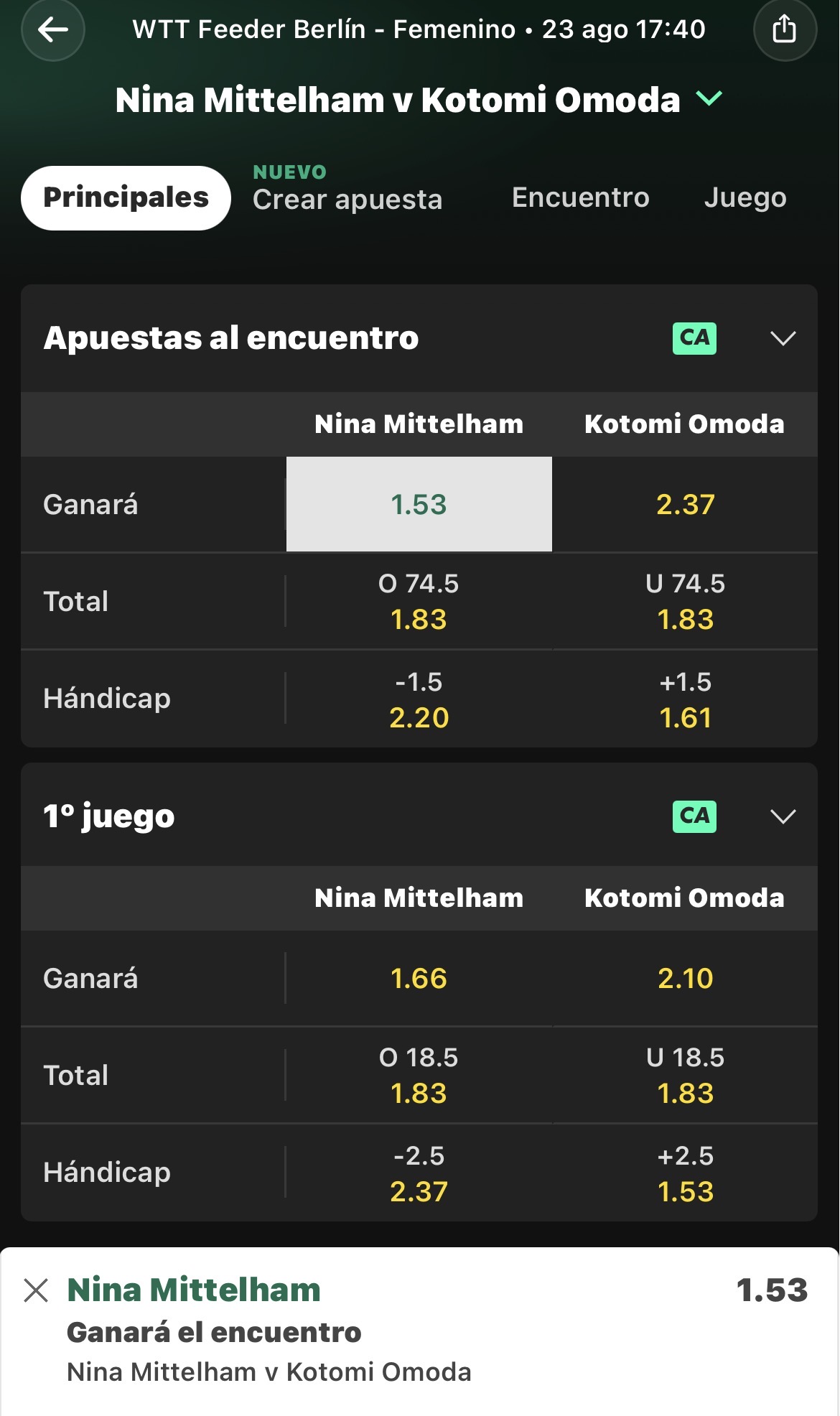Select Kotomi Omoda to win at 2.37
The width and height of the screenshot is (840, 1416).
pyautogui.click(x=686, y=504)
